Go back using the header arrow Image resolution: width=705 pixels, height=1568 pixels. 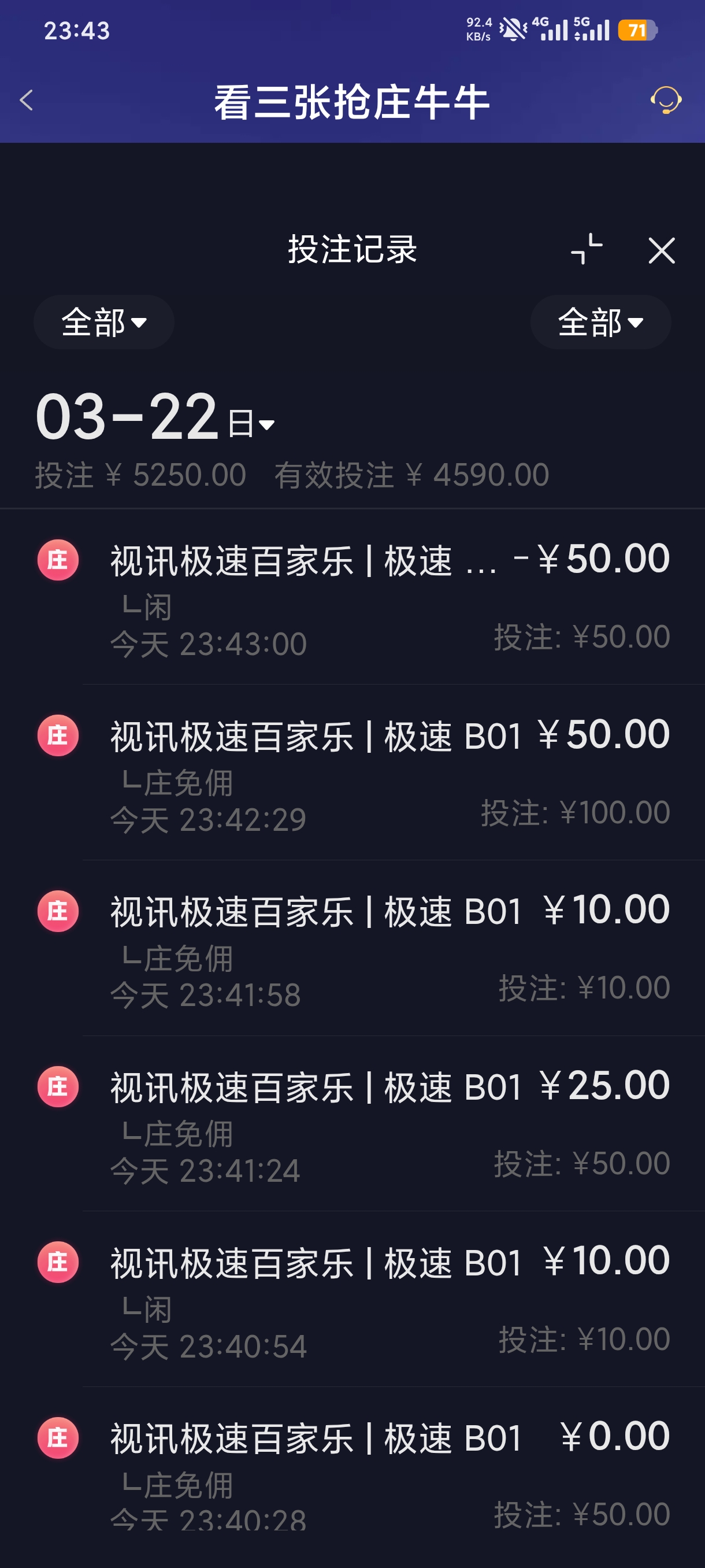(x=27, y=101)
